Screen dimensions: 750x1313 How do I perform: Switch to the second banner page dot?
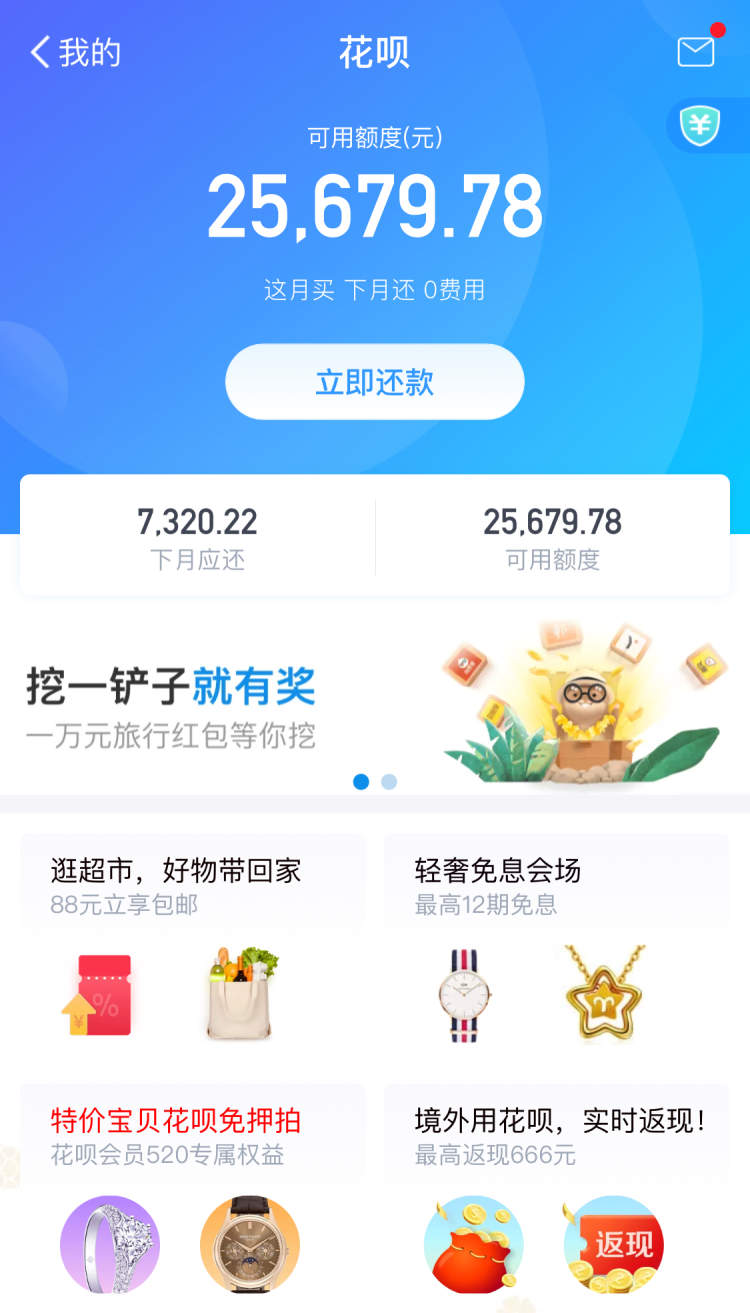(389, 782)
